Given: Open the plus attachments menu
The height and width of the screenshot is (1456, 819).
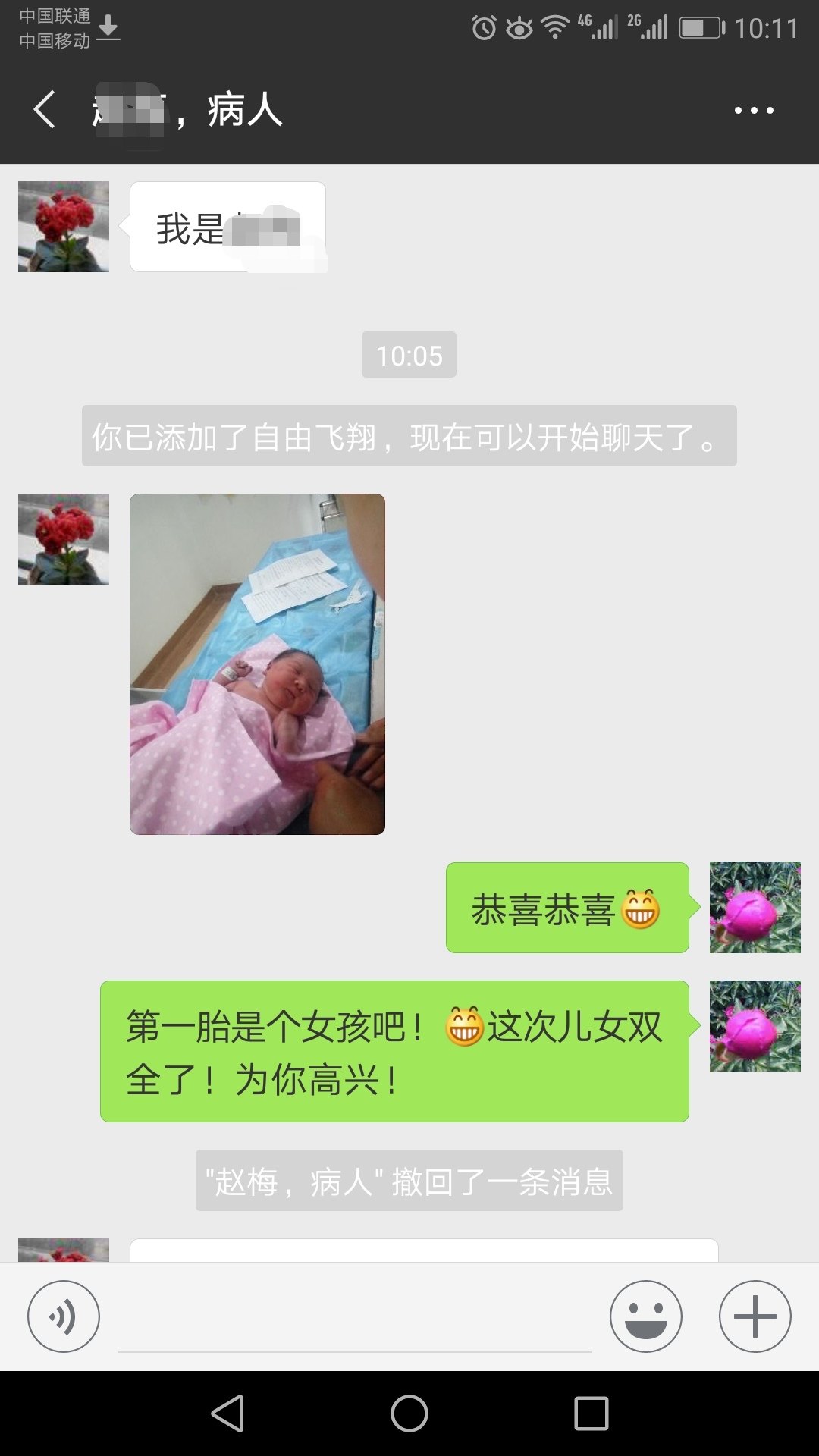Looking at the screenshot, I should 755,1316.
